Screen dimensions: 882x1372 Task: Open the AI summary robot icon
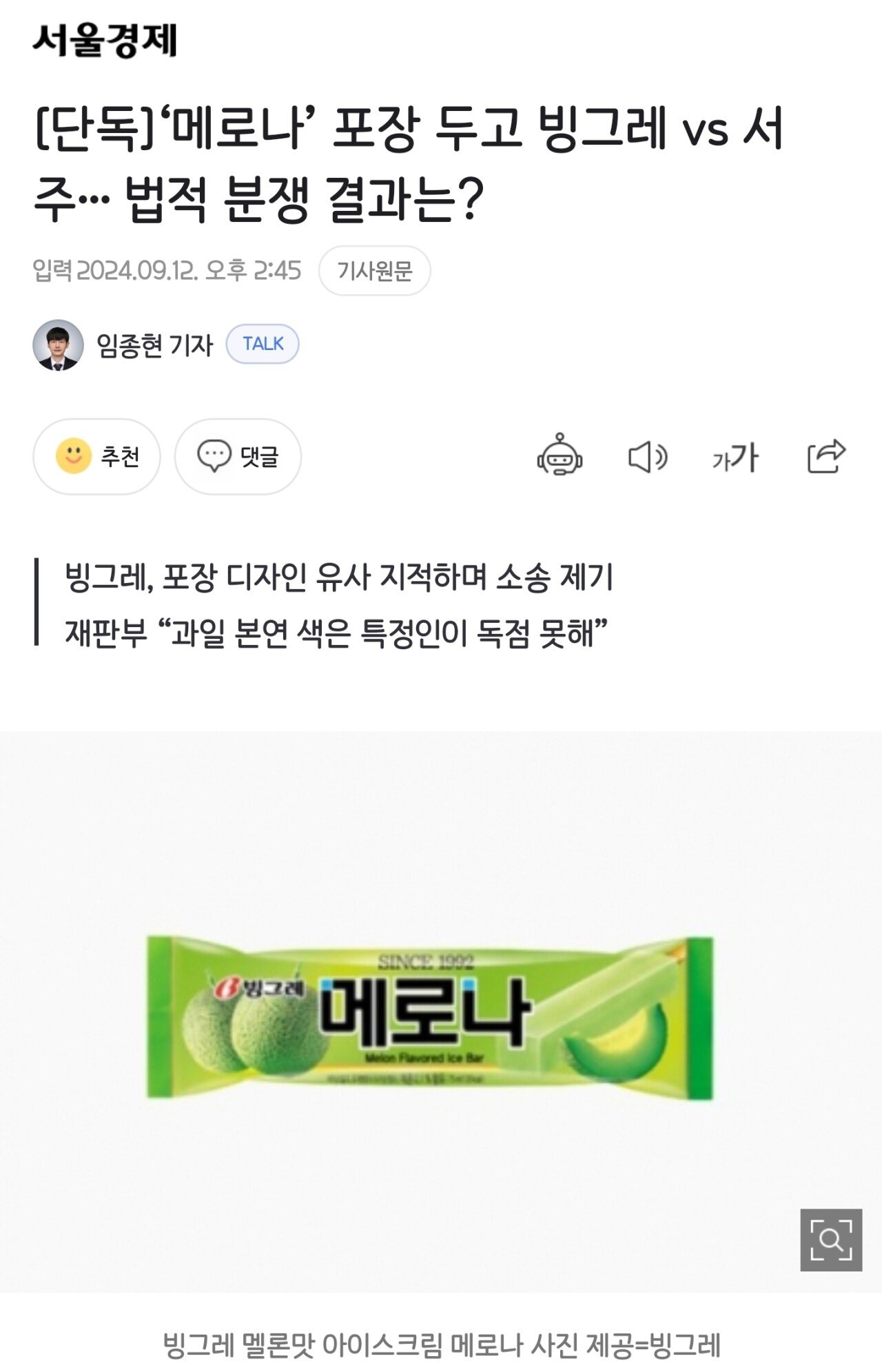tap(560, 456)
